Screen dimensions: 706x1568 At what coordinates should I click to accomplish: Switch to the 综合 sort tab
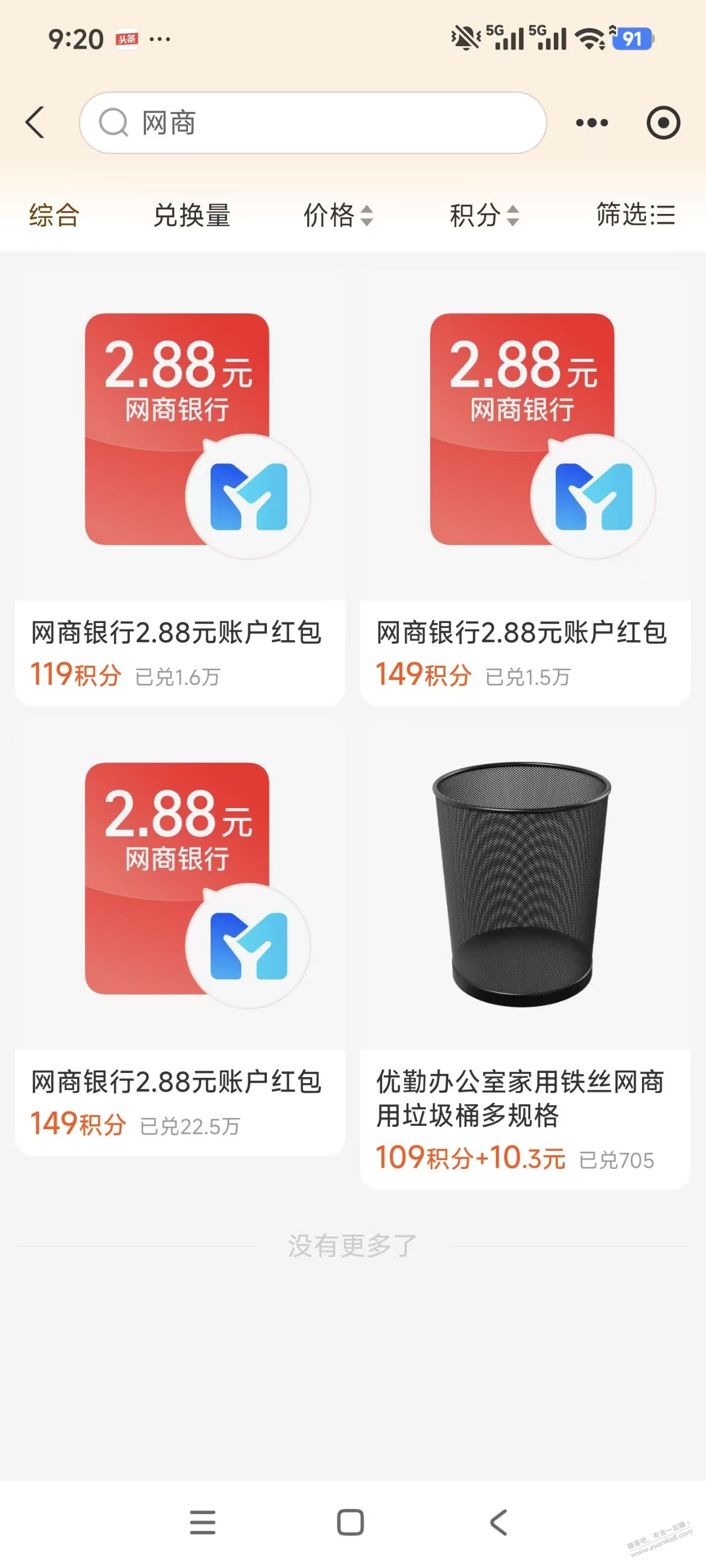click(x=54, y=215)
